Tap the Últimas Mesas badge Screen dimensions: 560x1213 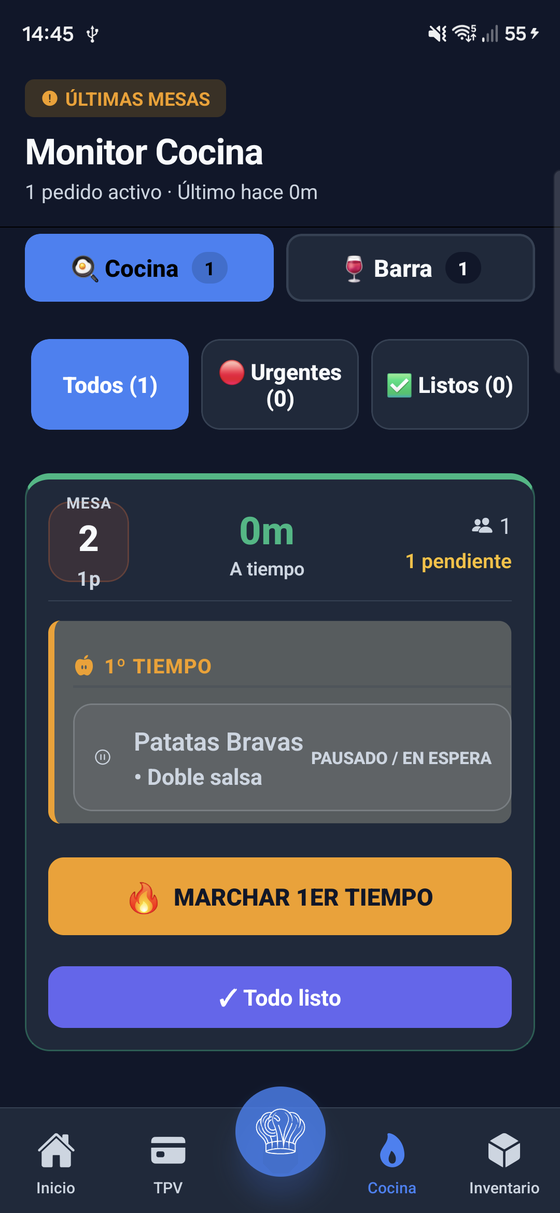(126, 99)
